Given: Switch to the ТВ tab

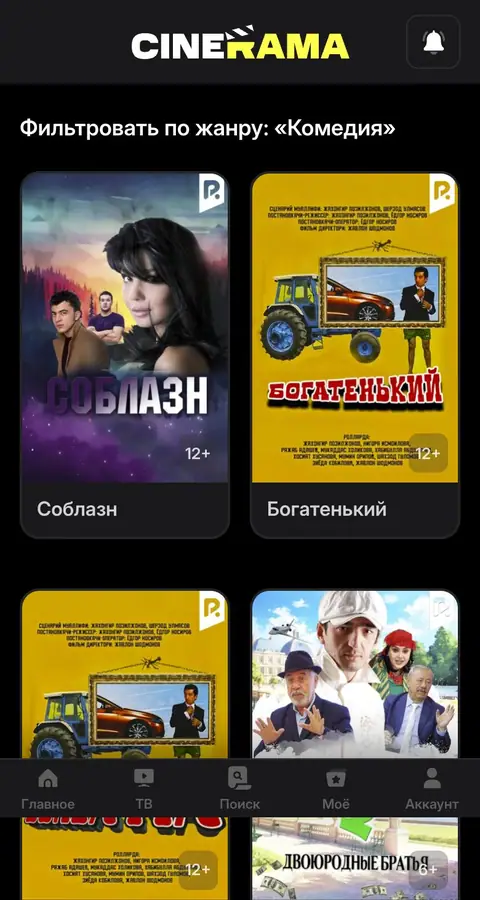Looking at the screenshot, I should (x=144, y=789).
